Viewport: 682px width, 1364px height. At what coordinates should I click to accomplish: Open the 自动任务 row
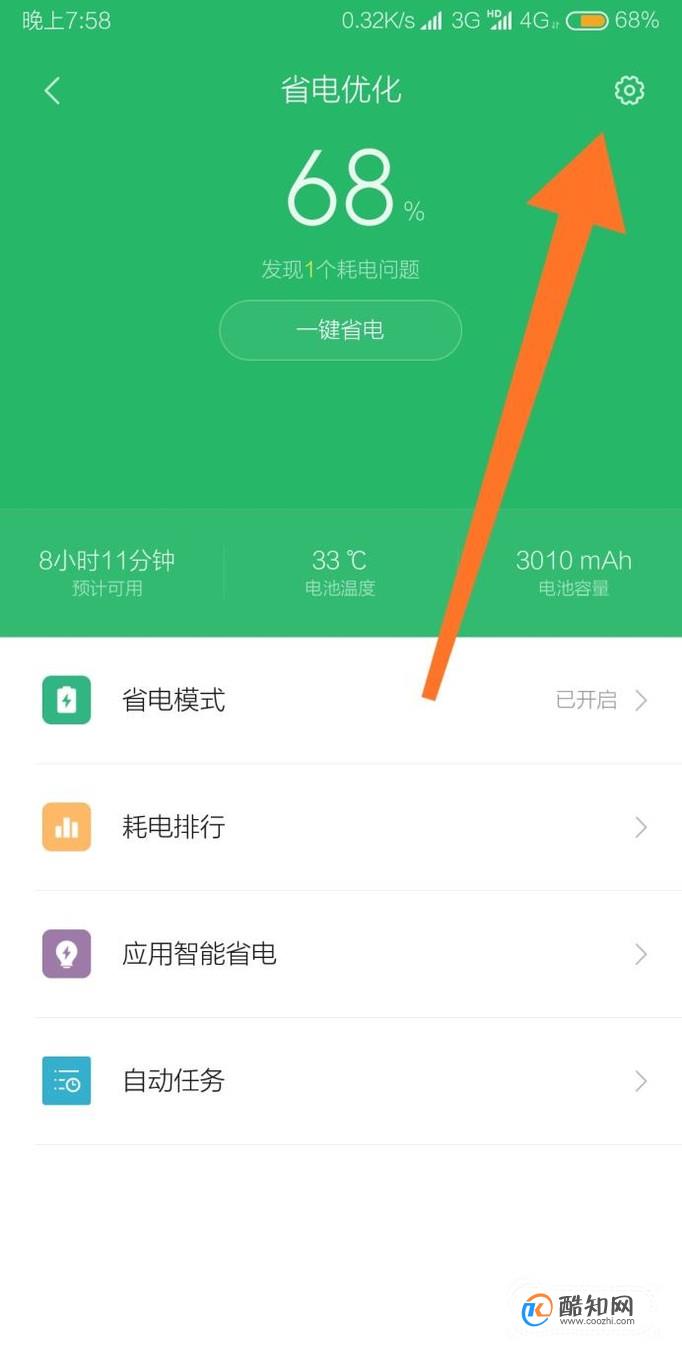pyautogui.click(x=341, y=1081)
